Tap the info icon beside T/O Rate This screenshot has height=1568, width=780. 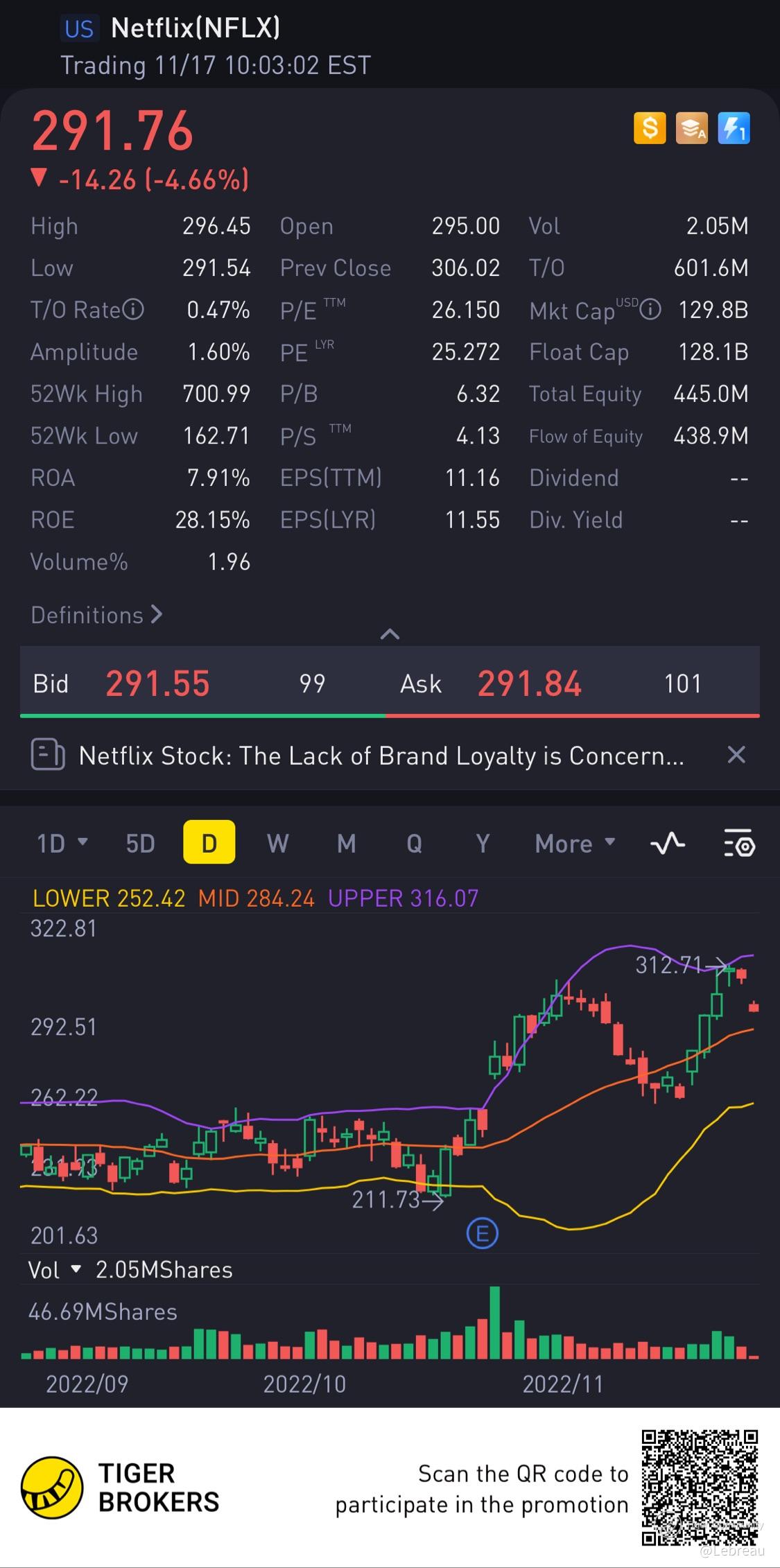133,309
